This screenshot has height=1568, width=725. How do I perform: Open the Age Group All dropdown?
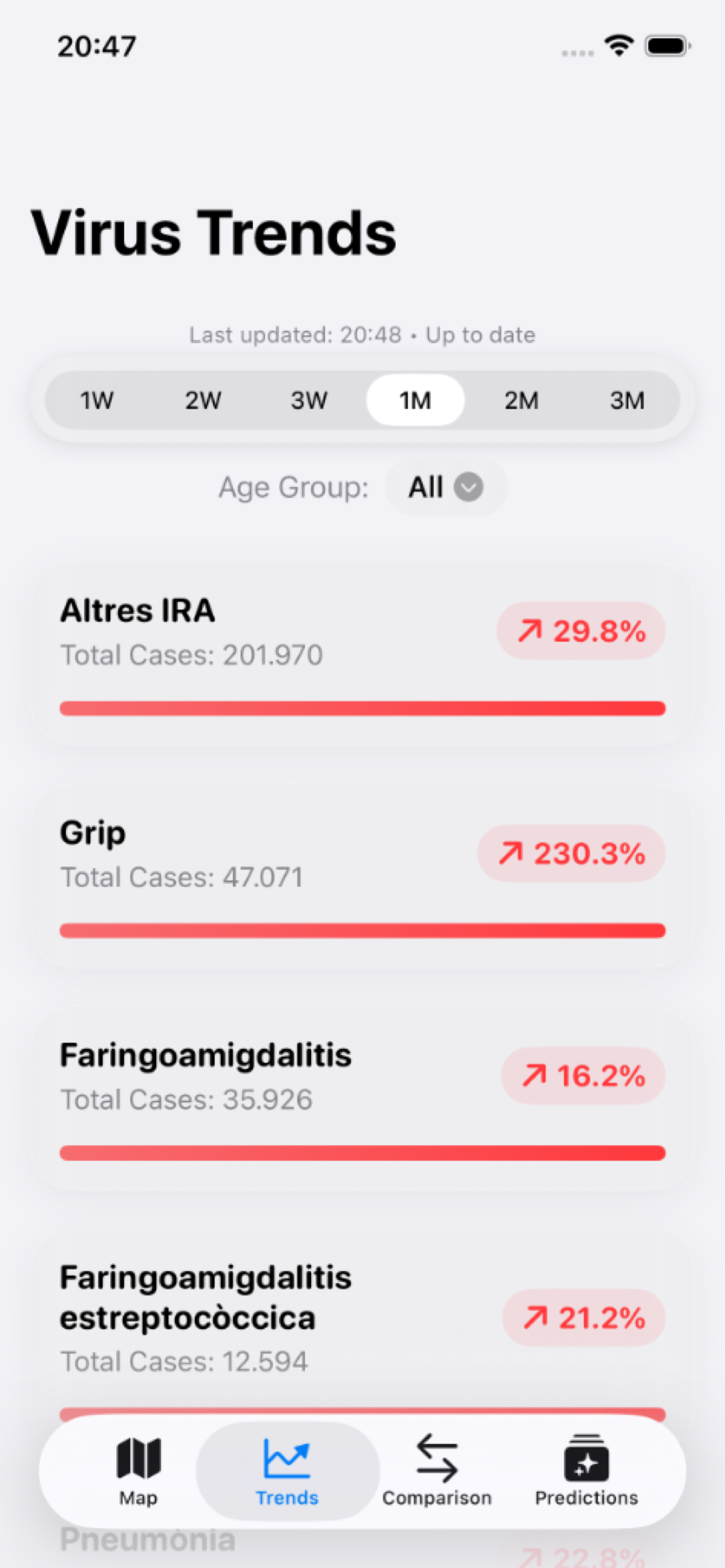click(x=446, y=488)
